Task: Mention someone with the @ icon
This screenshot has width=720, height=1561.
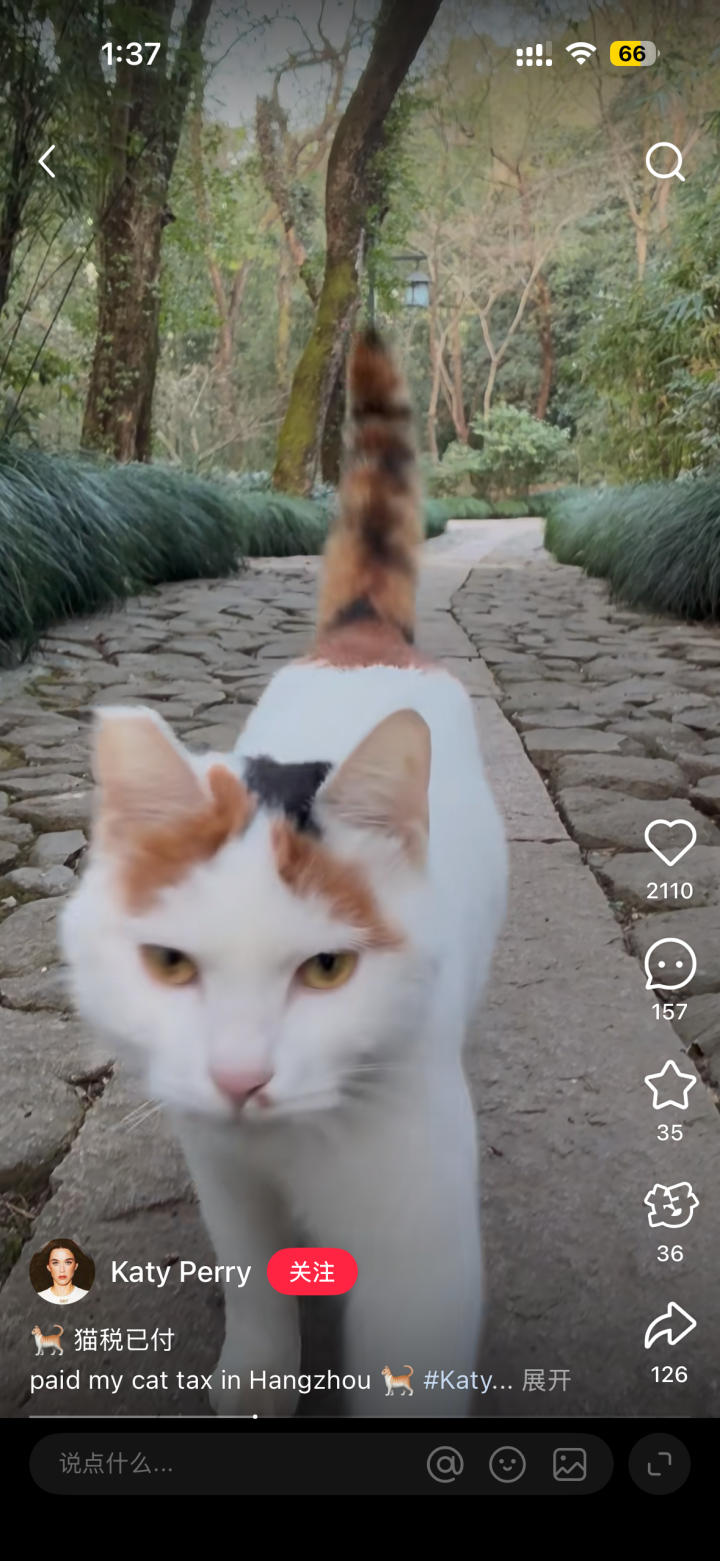Action: point(445,1464)
